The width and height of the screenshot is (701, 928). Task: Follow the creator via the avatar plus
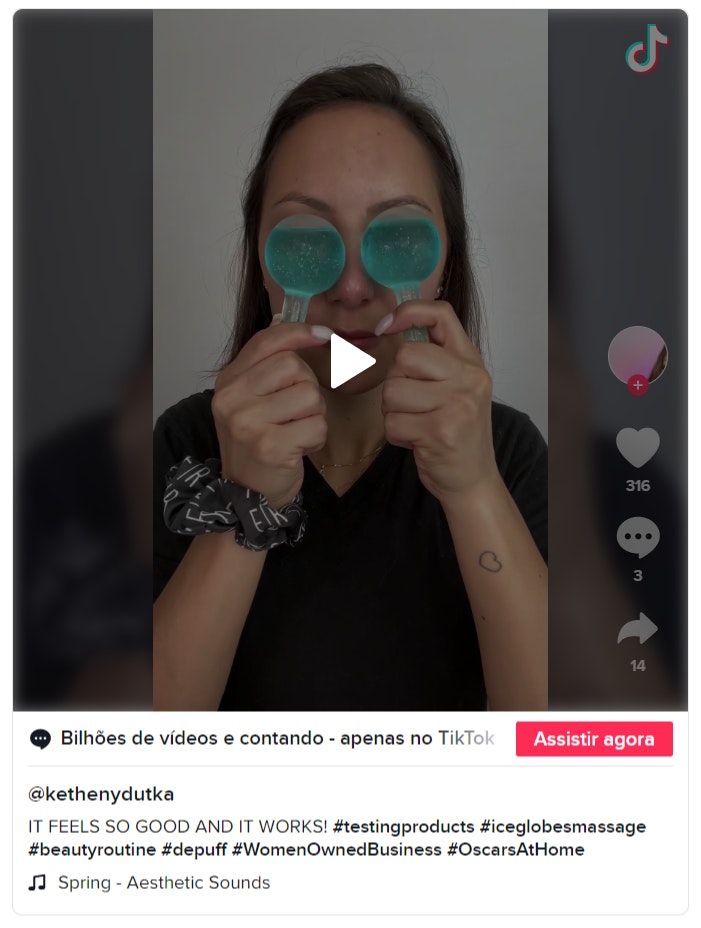coord(638,385)
